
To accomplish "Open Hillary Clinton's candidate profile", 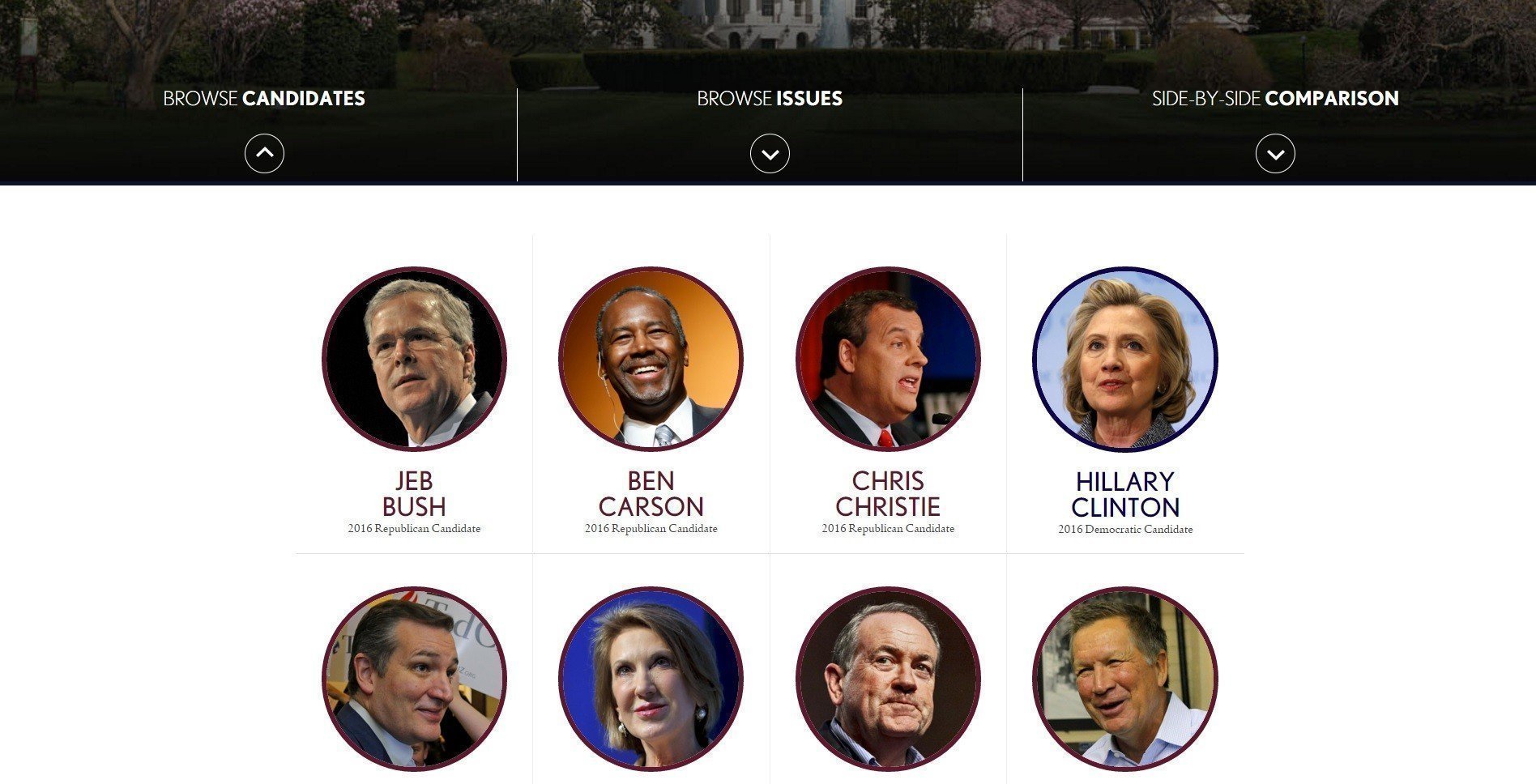I will click(1124, 359).
